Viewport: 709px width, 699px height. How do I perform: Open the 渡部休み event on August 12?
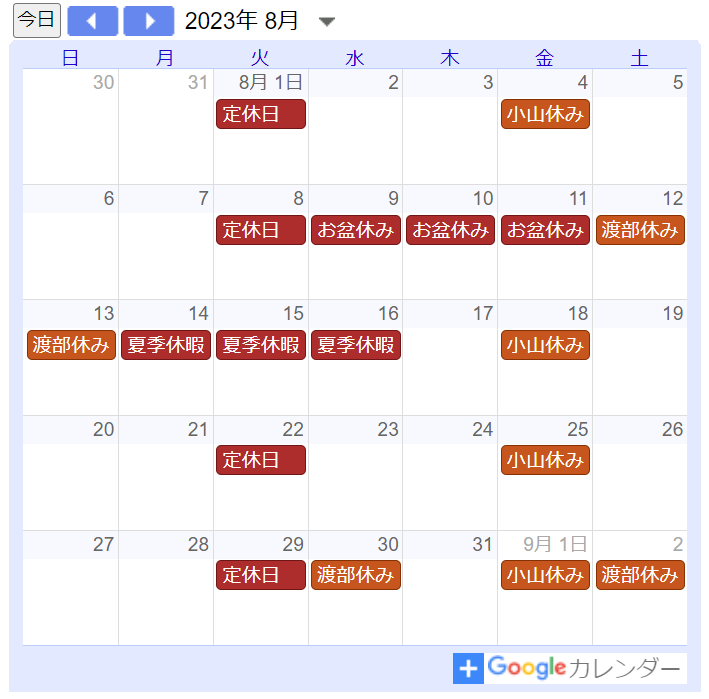click(x=640, y=230)
